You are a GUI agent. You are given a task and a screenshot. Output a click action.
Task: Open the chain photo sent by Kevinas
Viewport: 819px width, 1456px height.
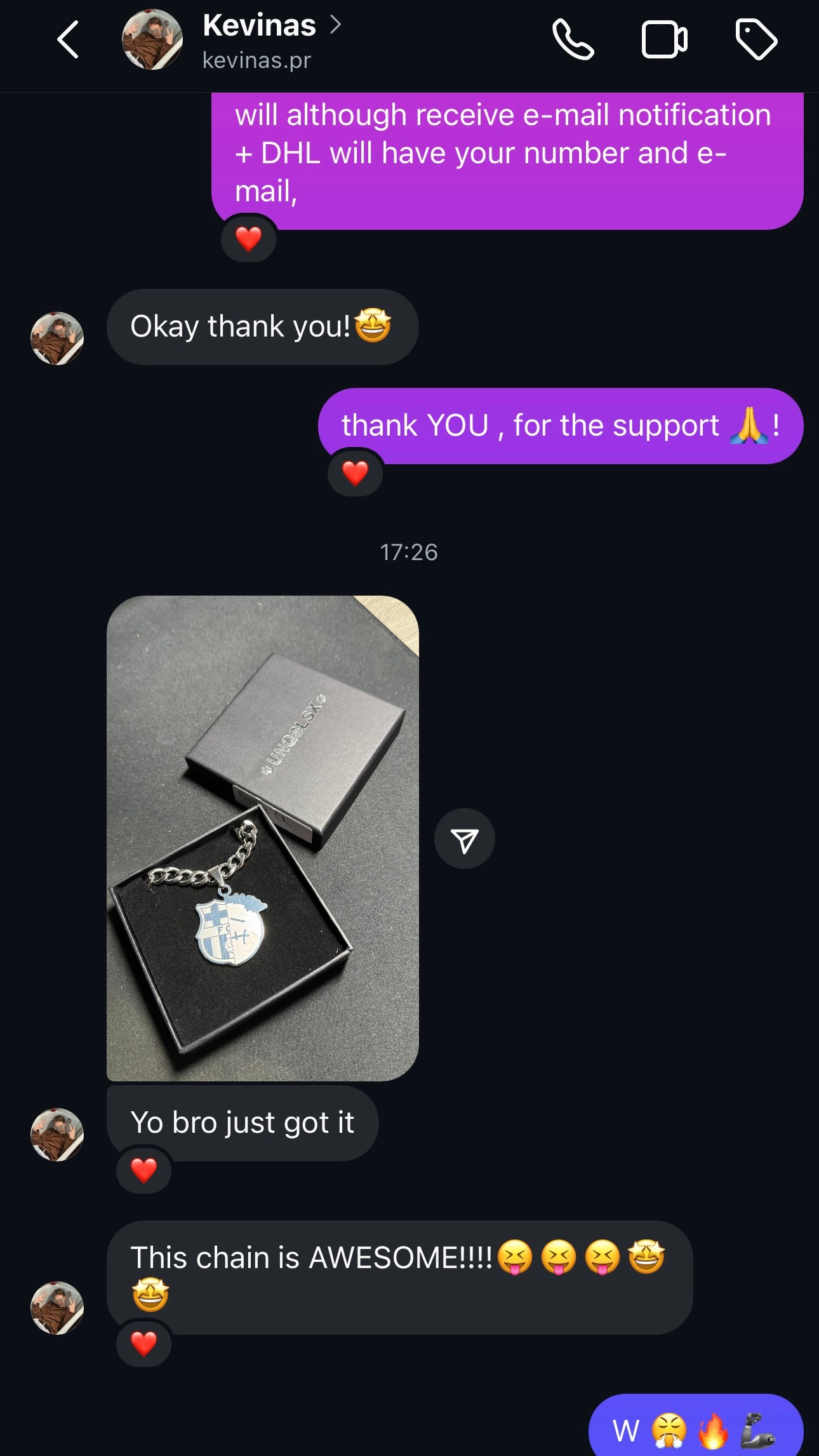pyautogui.click(x=262, y=838)
